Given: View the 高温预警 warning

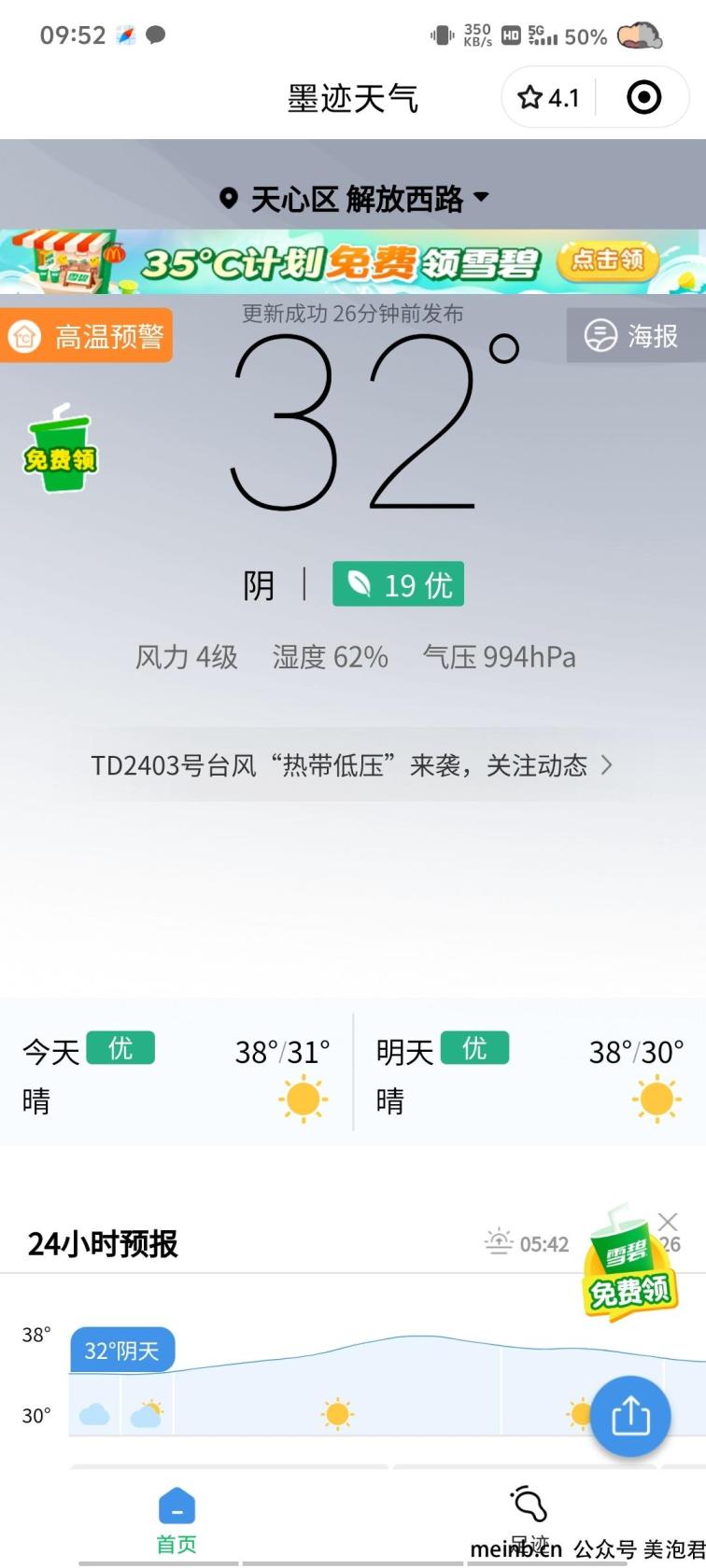Looking at the screenshot, I should [x=87, y=336].
